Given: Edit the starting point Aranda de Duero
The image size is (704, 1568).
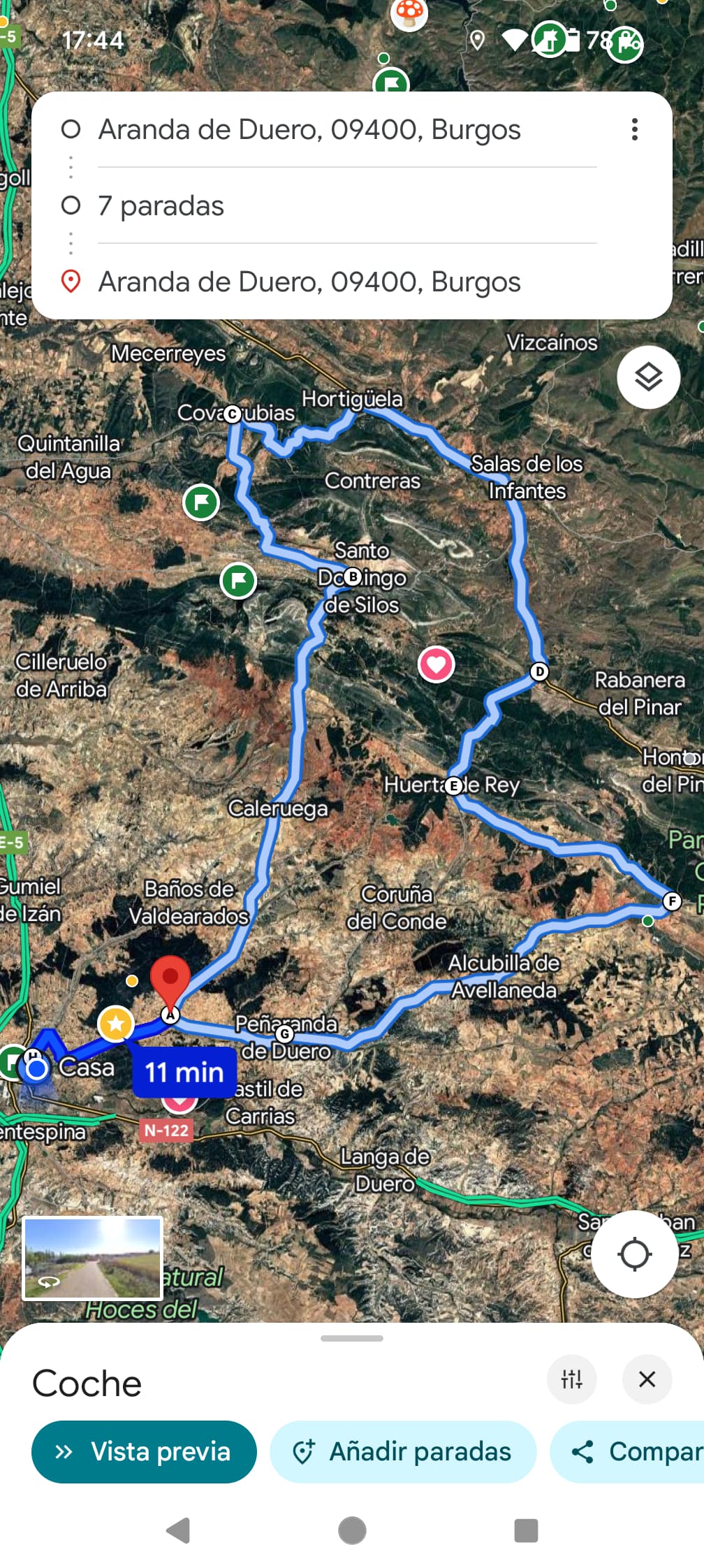Looking at the screenshot, I should click(x=309, y=130).
